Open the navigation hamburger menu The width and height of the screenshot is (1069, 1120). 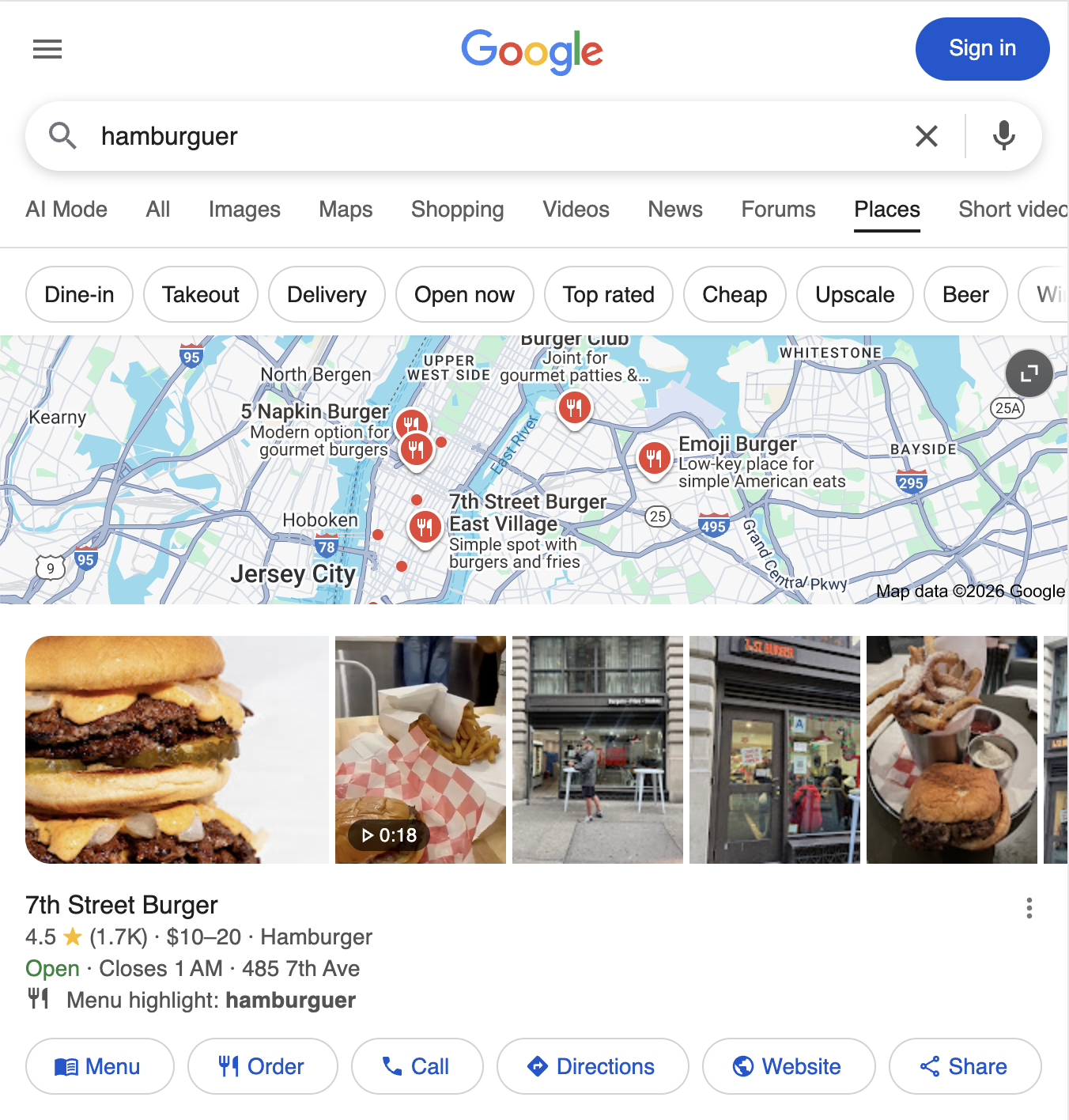(47, 49)
